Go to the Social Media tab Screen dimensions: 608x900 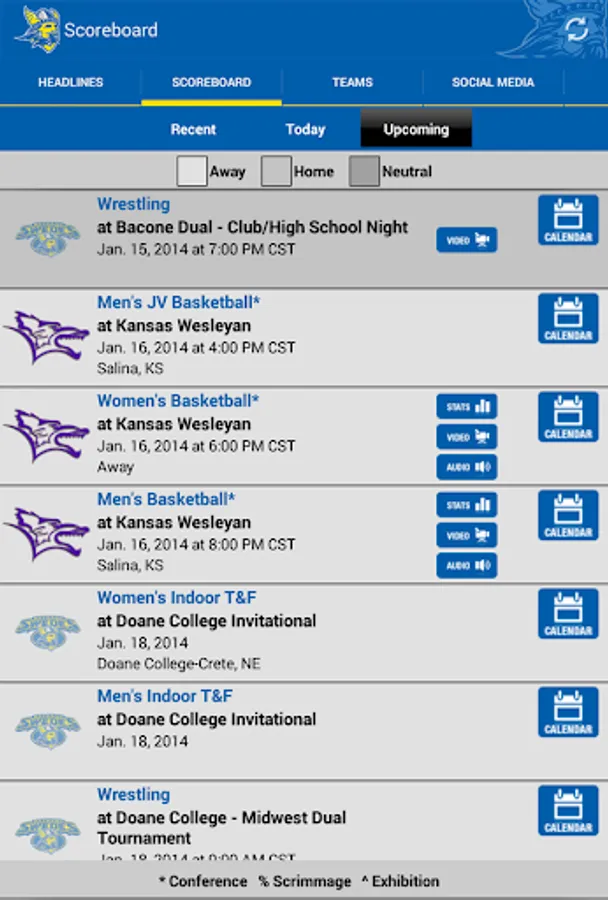493,82
